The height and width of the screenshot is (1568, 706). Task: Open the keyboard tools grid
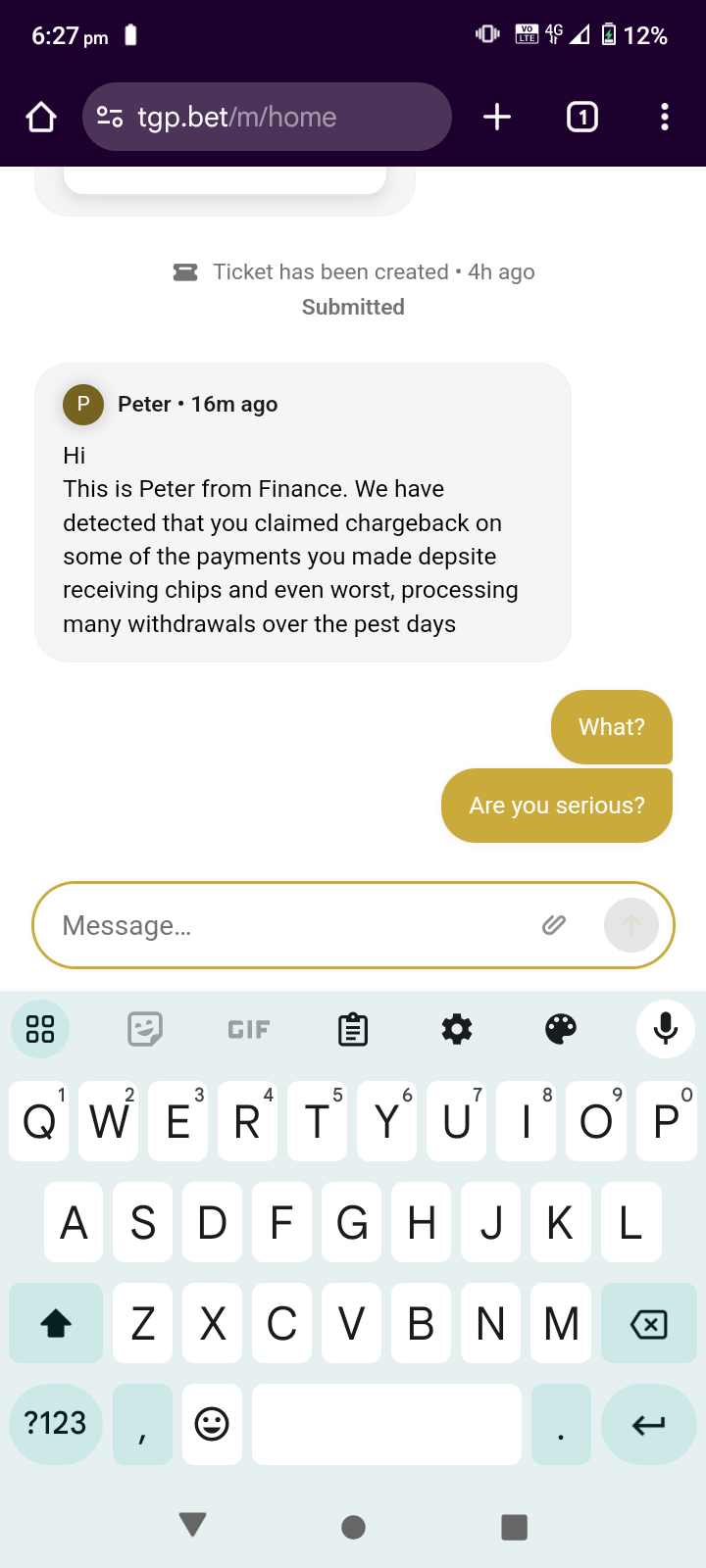click(40, 1029)
